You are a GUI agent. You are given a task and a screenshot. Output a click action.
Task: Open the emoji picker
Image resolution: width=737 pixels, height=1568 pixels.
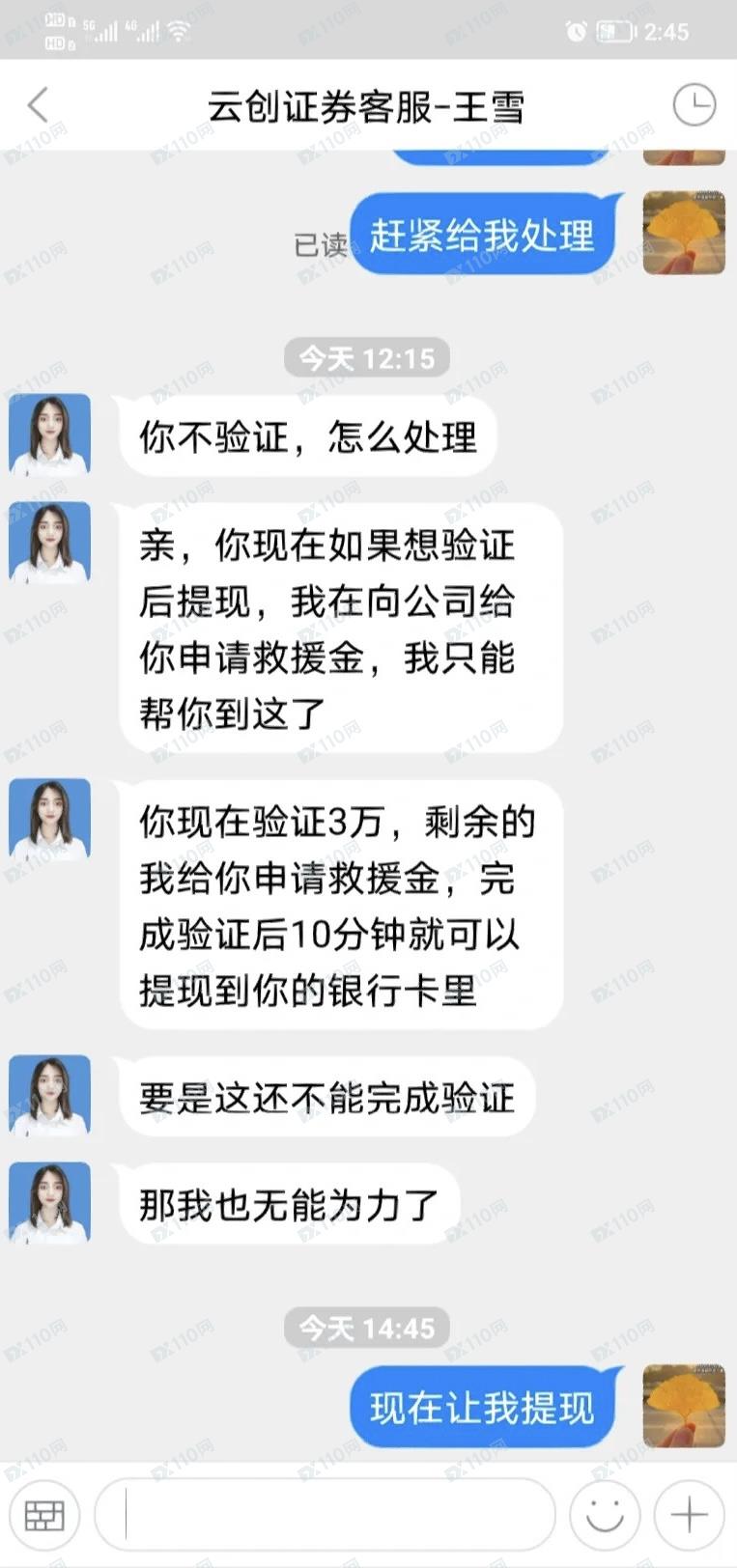pos(605,1515)
